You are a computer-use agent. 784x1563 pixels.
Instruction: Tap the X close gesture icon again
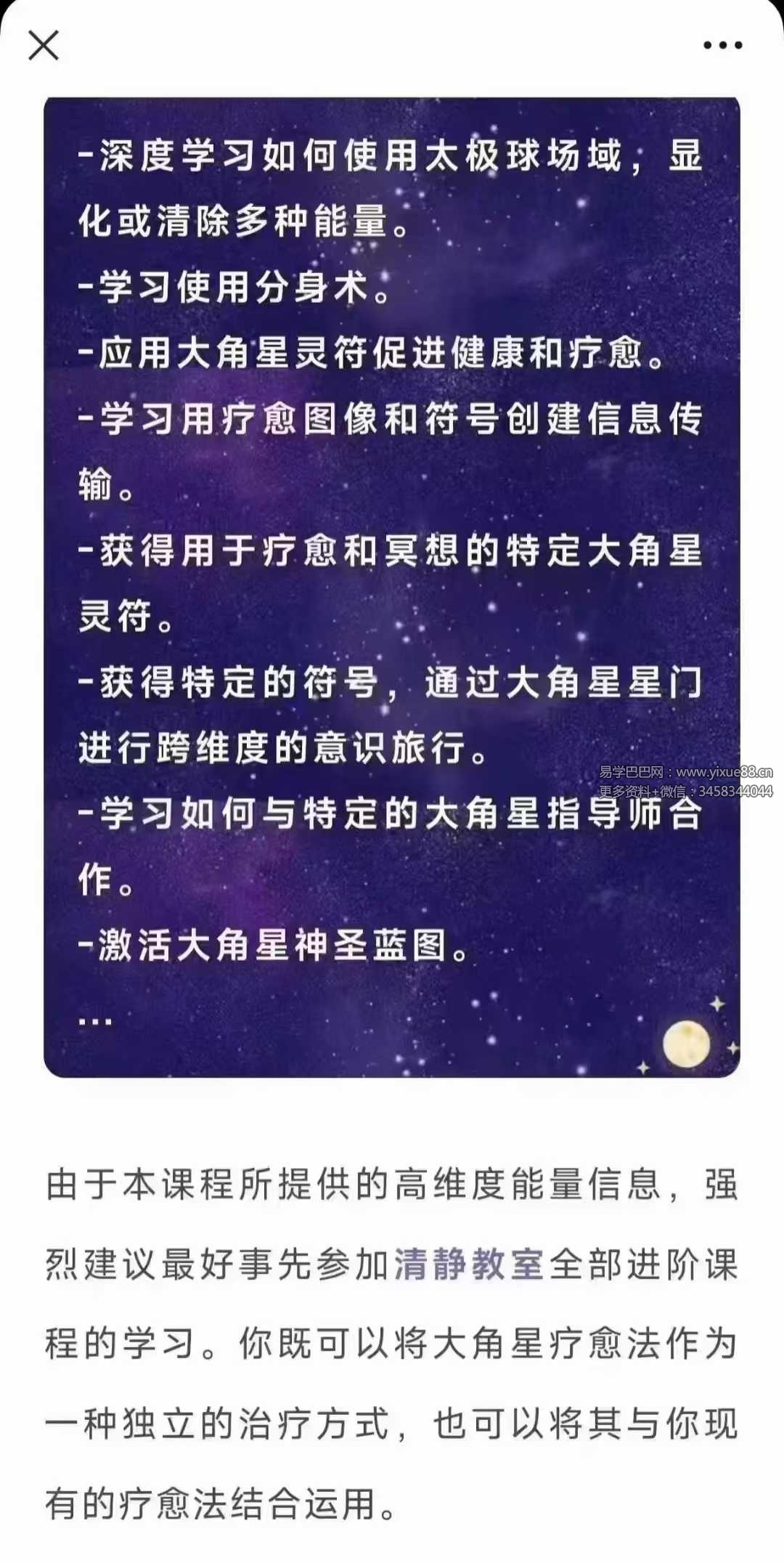[44, 46]
